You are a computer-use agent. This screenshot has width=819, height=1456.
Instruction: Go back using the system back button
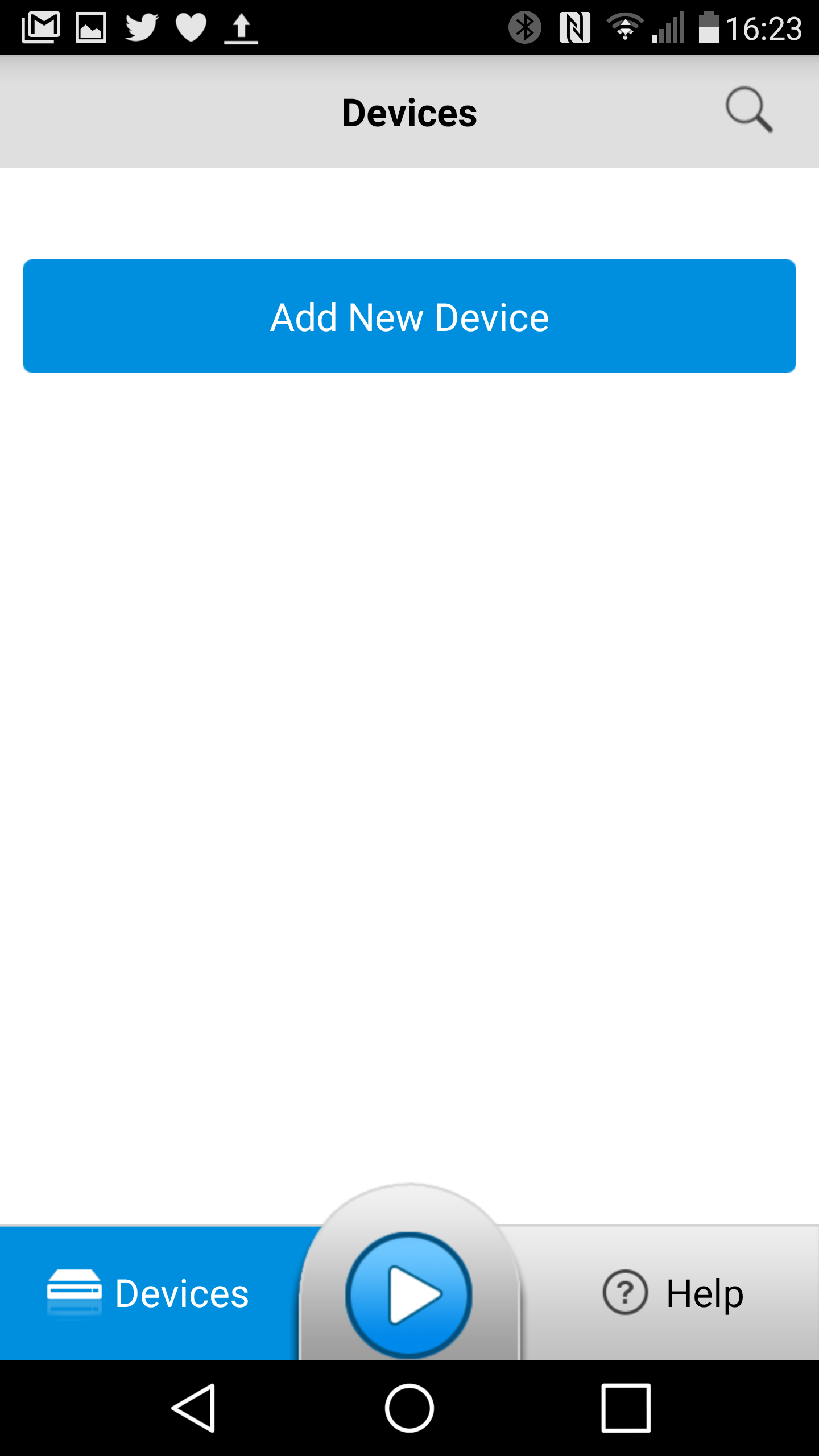[194, 1408]
